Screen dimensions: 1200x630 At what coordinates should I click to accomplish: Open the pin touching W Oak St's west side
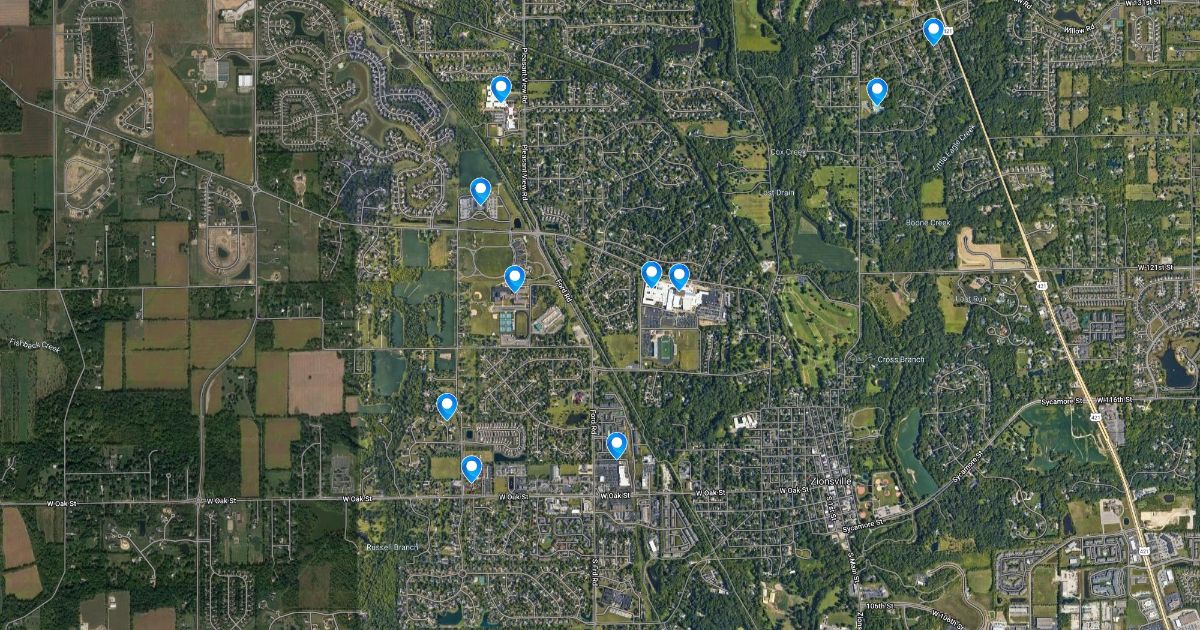(x=471, y=468)
